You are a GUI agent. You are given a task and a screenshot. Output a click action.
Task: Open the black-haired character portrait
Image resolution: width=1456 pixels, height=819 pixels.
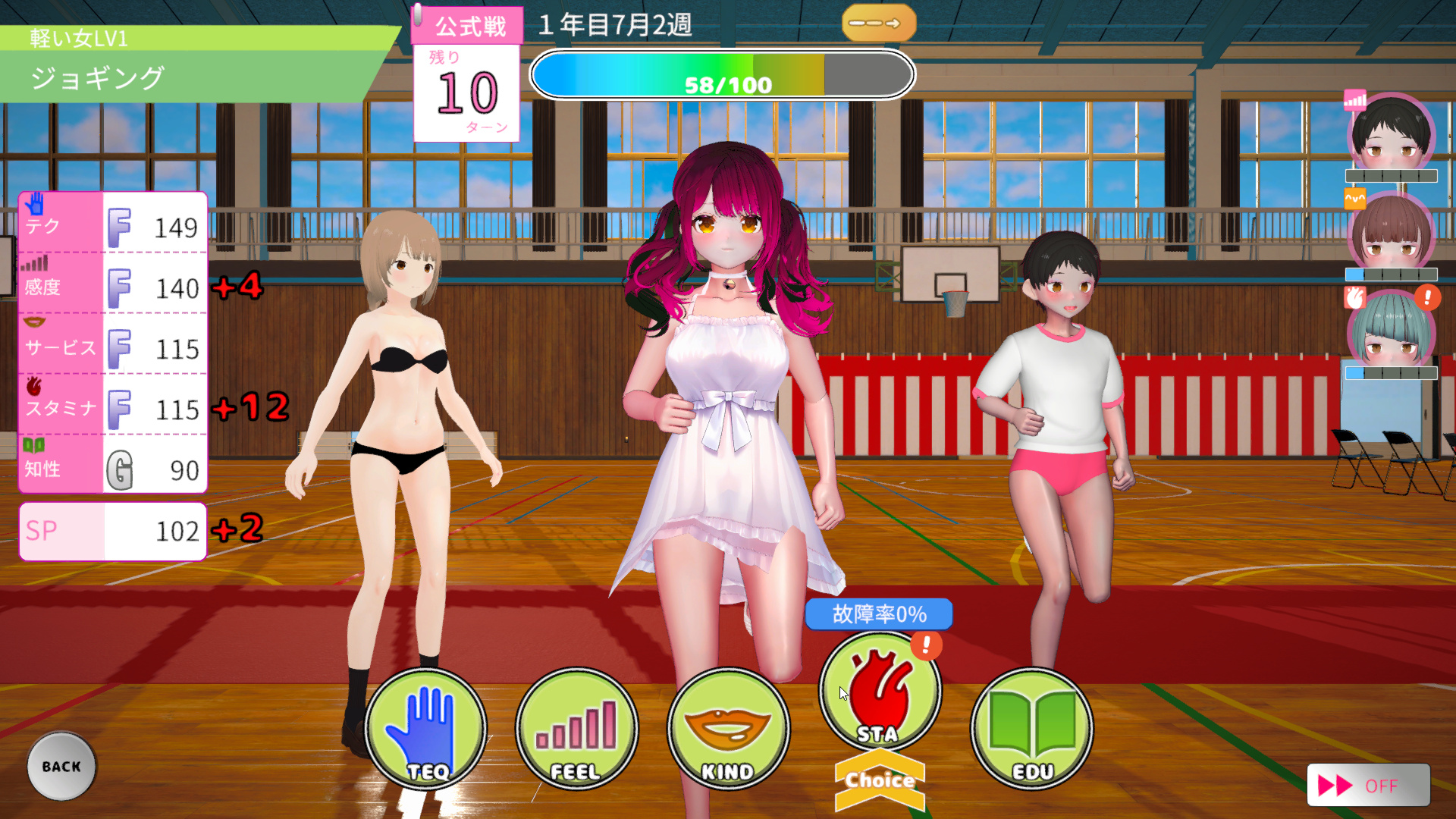(1391, 135)
